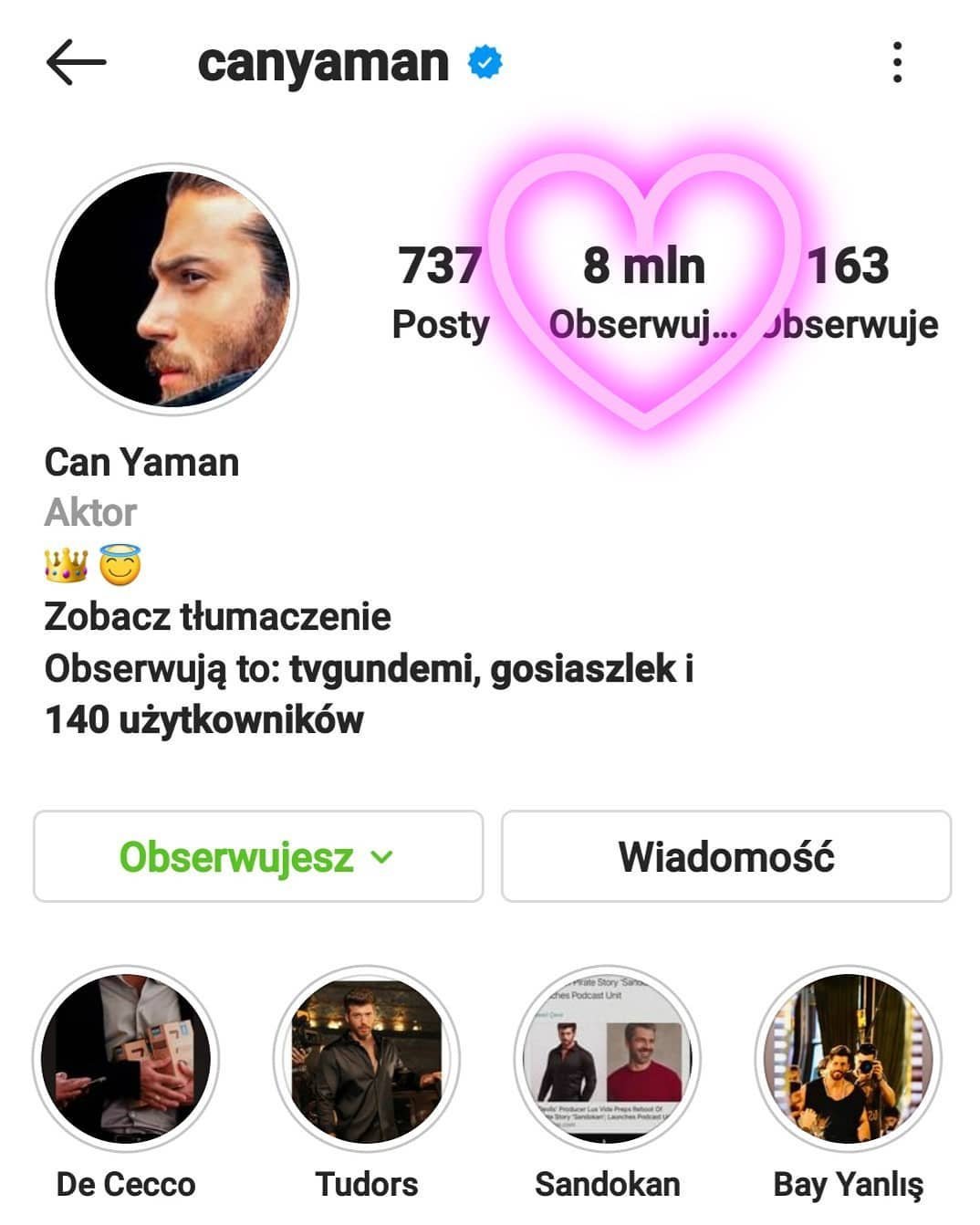This screenshot has height=1225, width=980.
Task: Go back using the top arrow
Action: point(76,63)
